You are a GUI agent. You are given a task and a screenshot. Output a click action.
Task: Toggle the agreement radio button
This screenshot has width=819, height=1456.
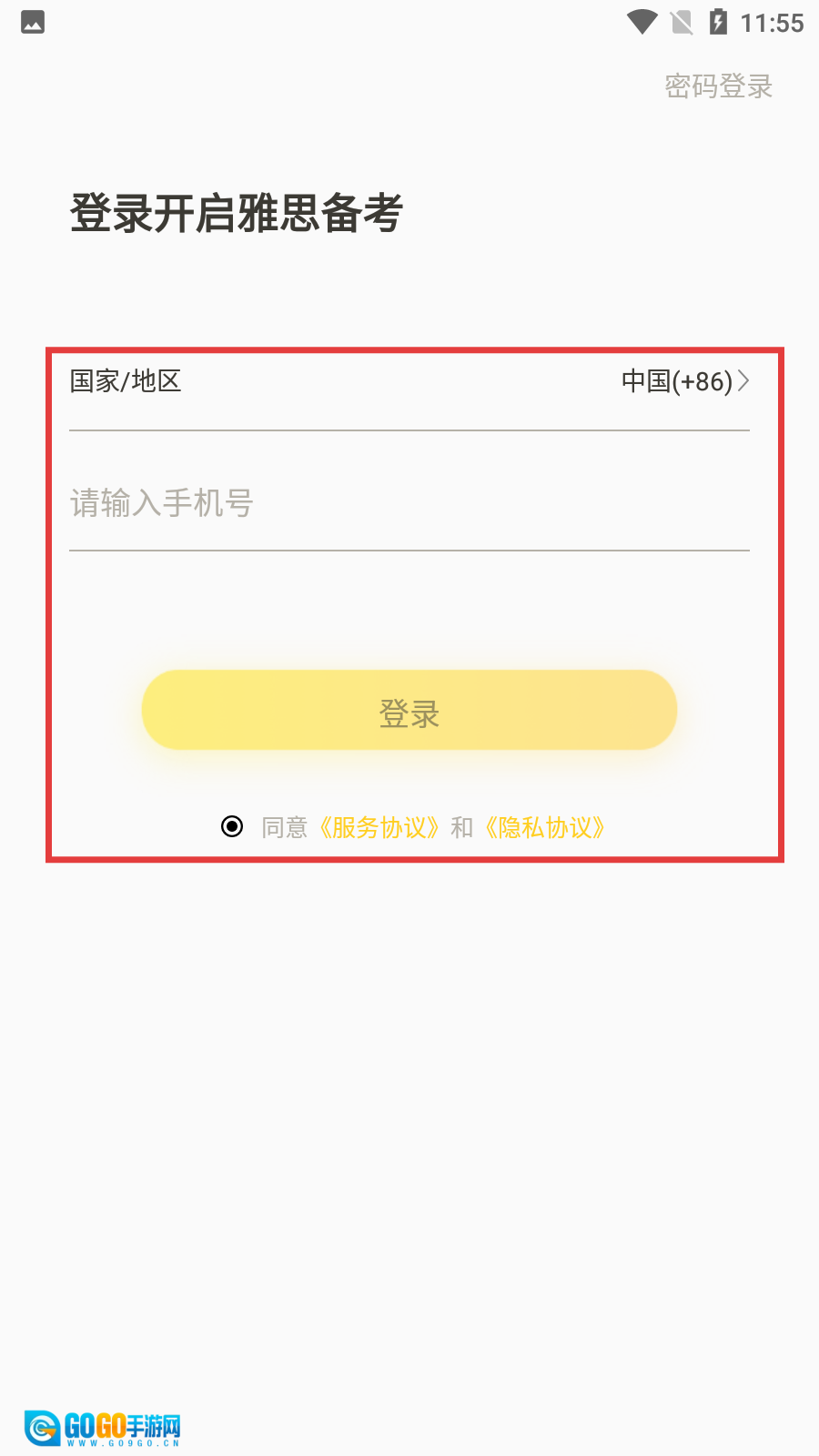[x=232, y=826]
